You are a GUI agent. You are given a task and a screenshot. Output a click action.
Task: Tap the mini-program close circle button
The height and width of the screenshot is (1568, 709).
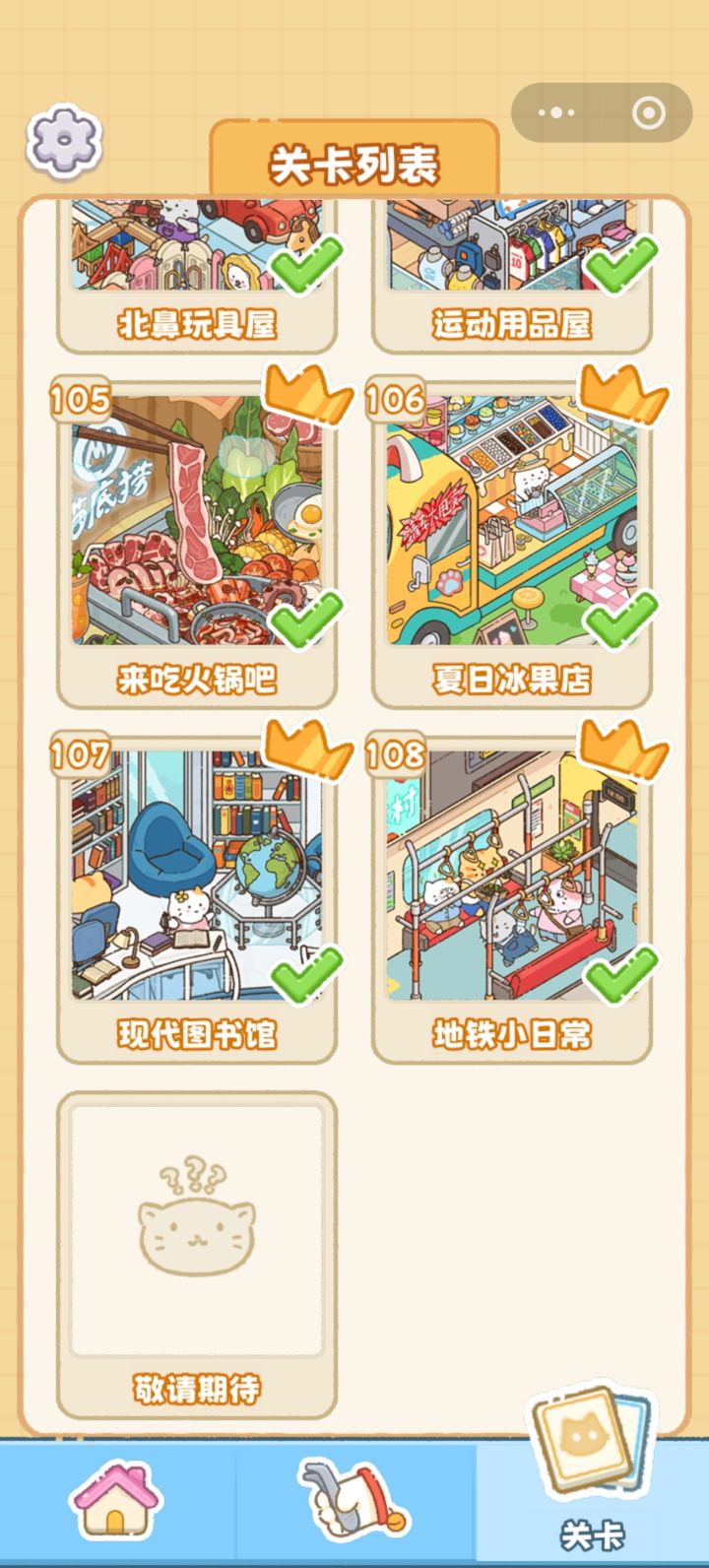click(647, 112)
